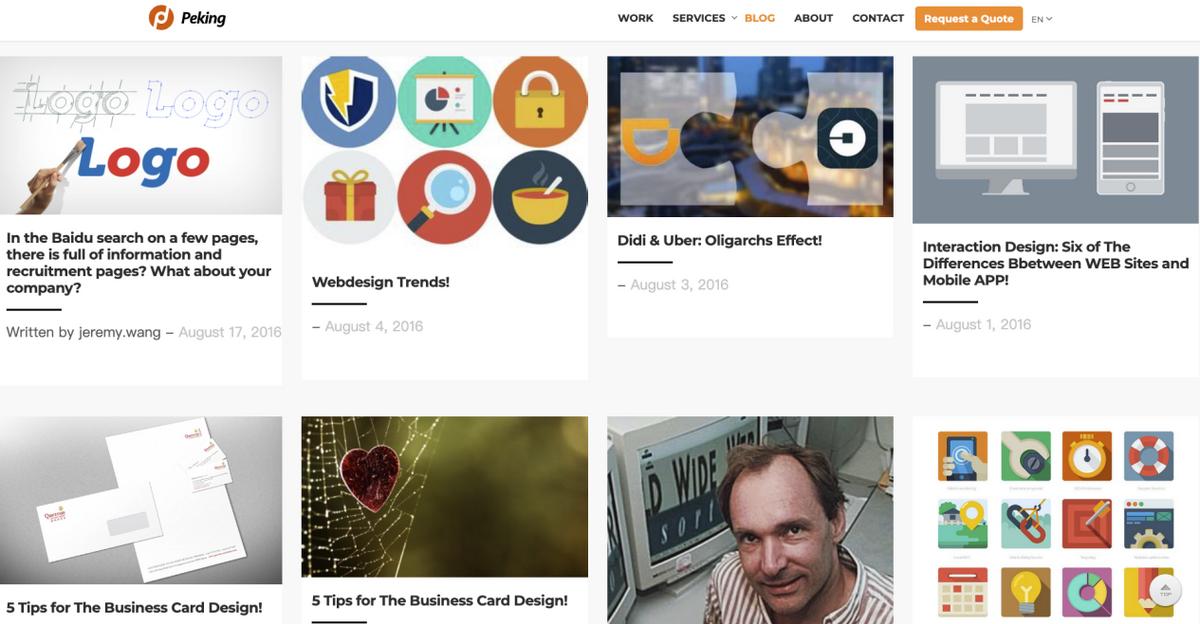Go to the Work page

click(635, 18)
